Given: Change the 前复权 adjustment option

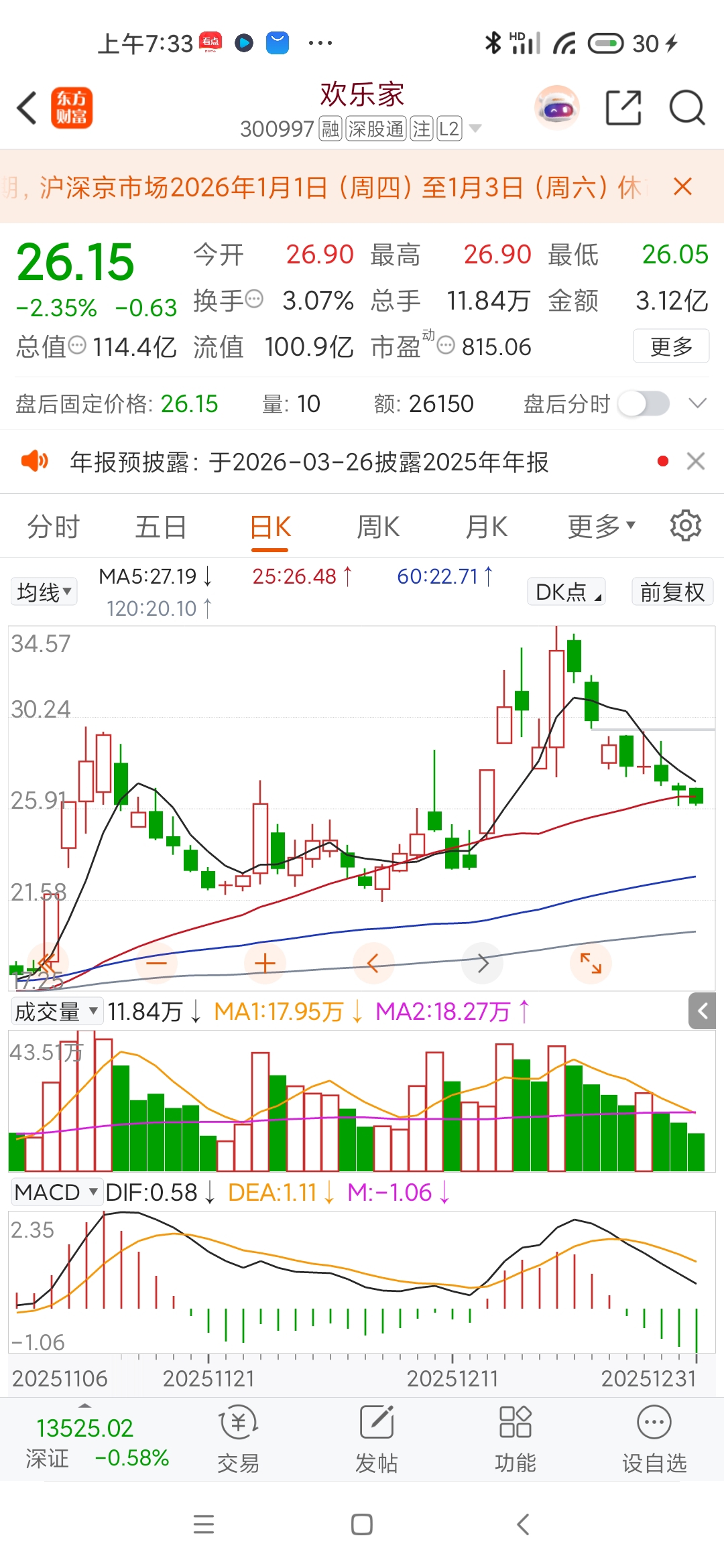Looking at the screenshot, I should (x=672, y=592).
